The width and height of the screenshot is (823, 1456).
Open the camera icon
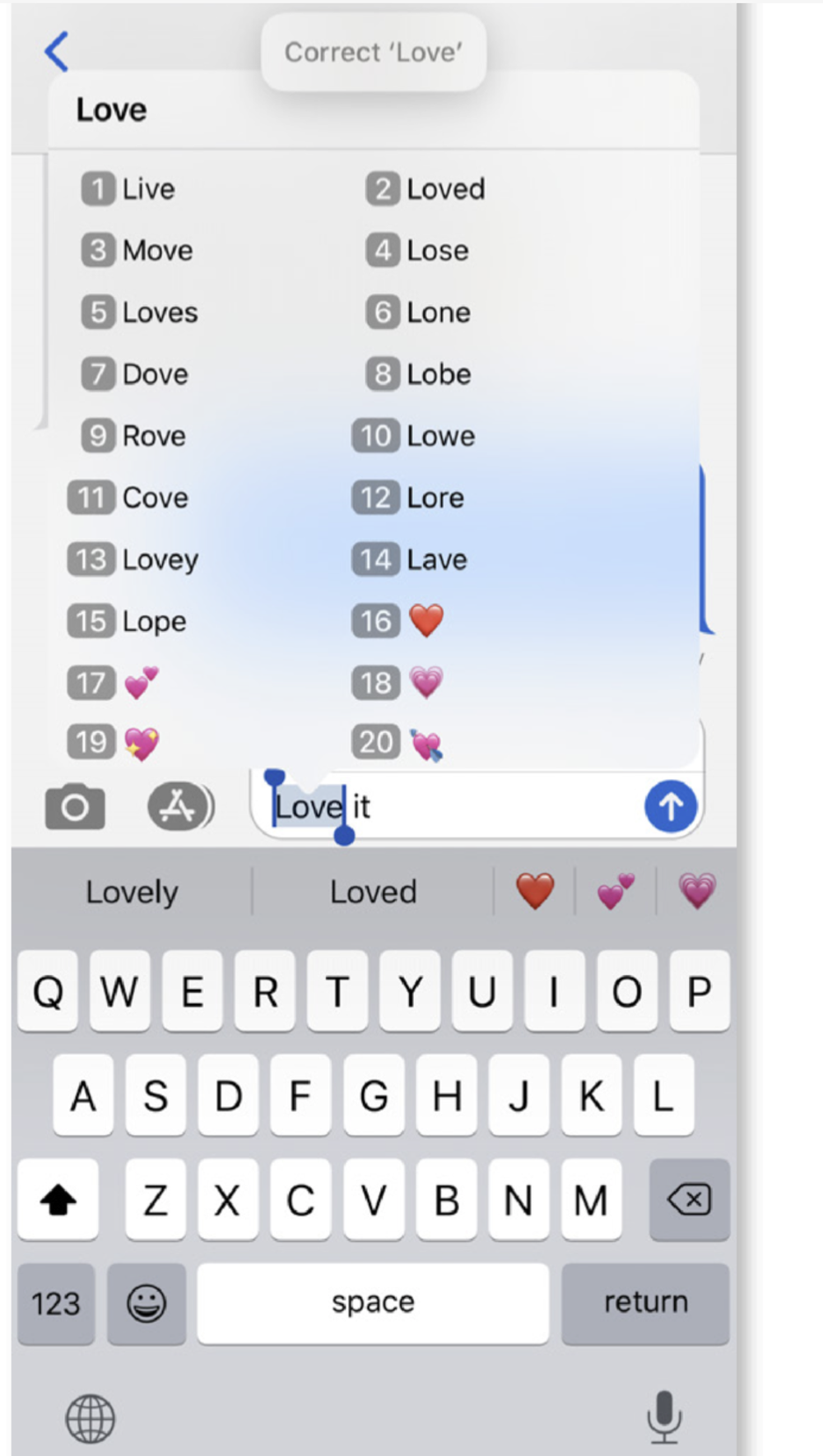click(75, 806)
